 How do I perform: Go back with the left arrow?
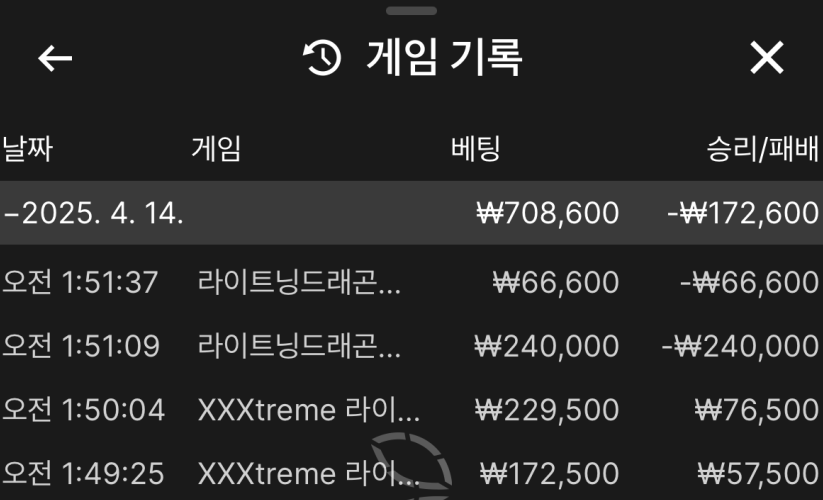pos(55,59)
